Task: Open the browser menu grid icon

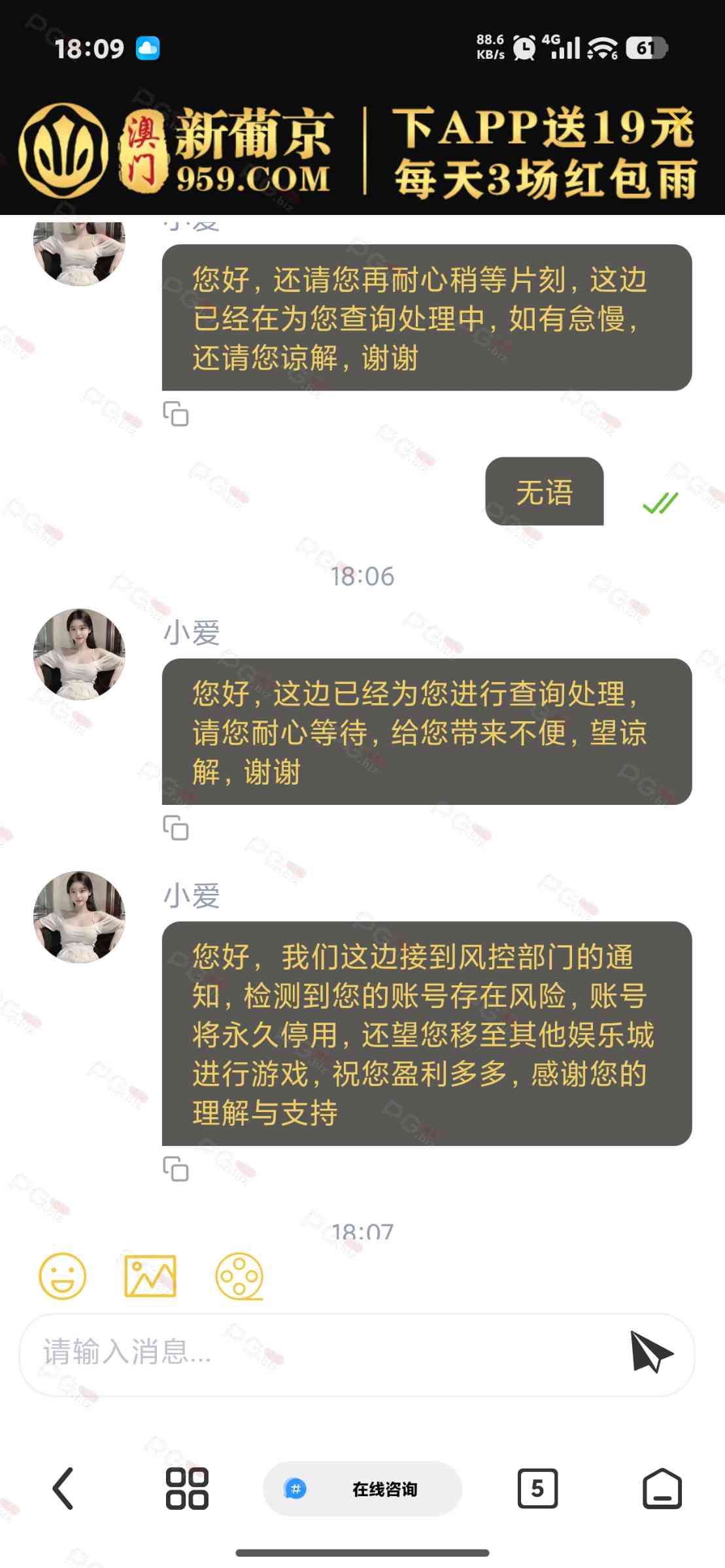Action: coord(187,1489)
